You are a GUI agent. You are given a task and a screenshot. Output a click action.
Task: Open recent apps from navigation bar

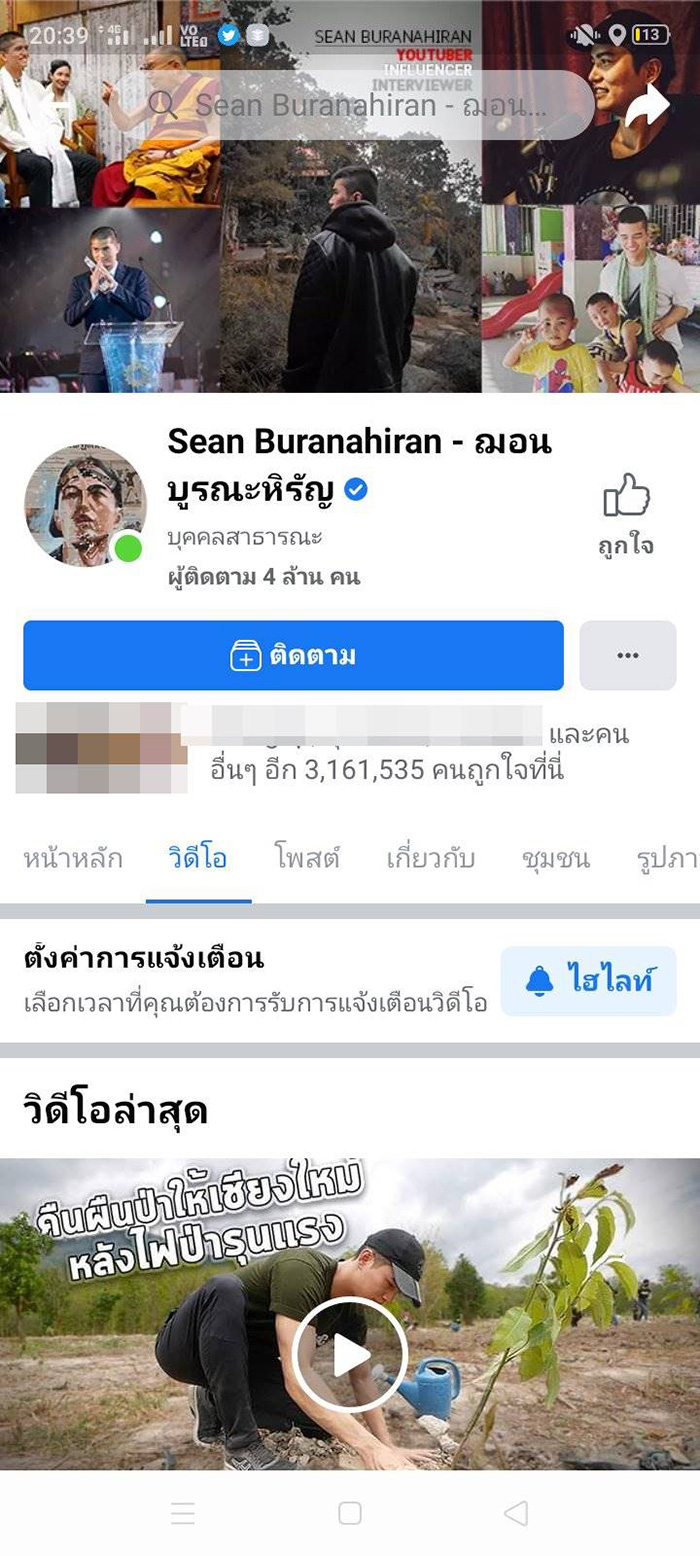[183, 1513]
